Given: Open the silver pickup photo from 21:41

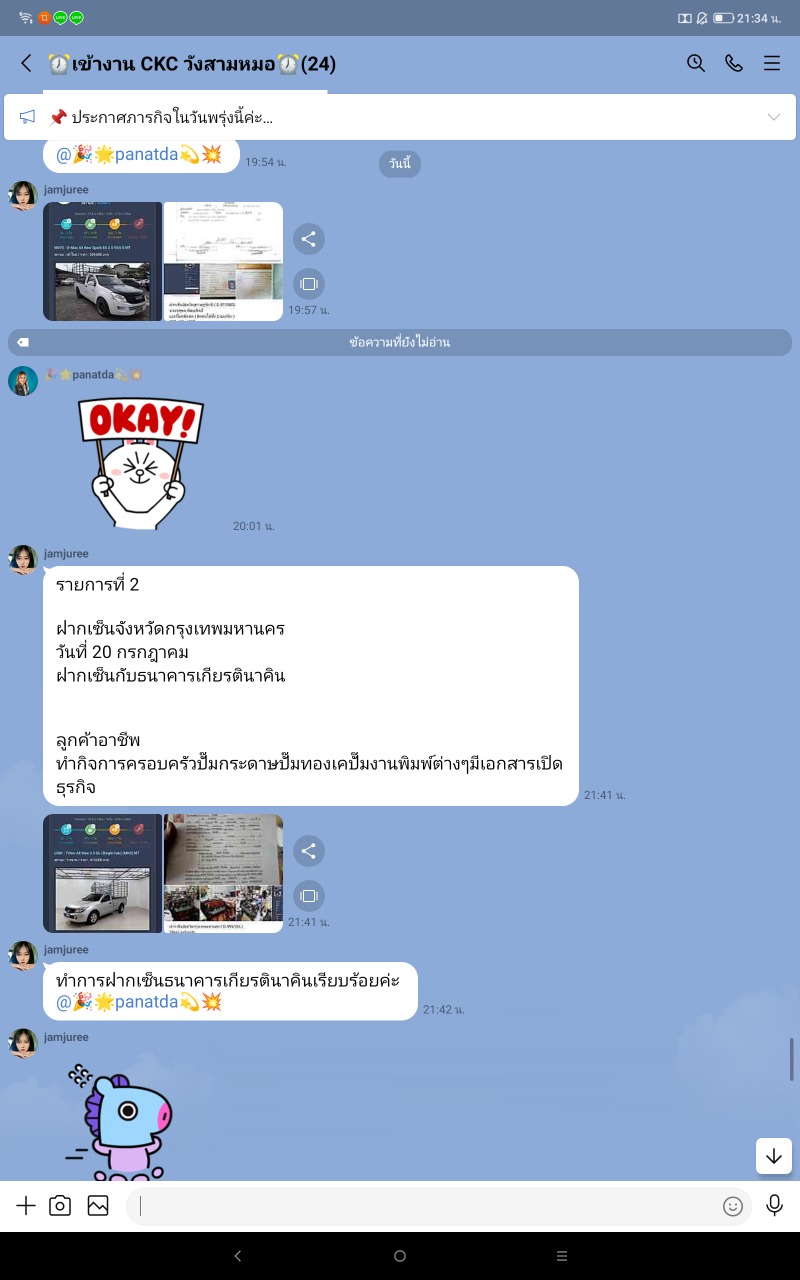Looking at the screenshot, I should pyautogui.click(x=102, y=873).
